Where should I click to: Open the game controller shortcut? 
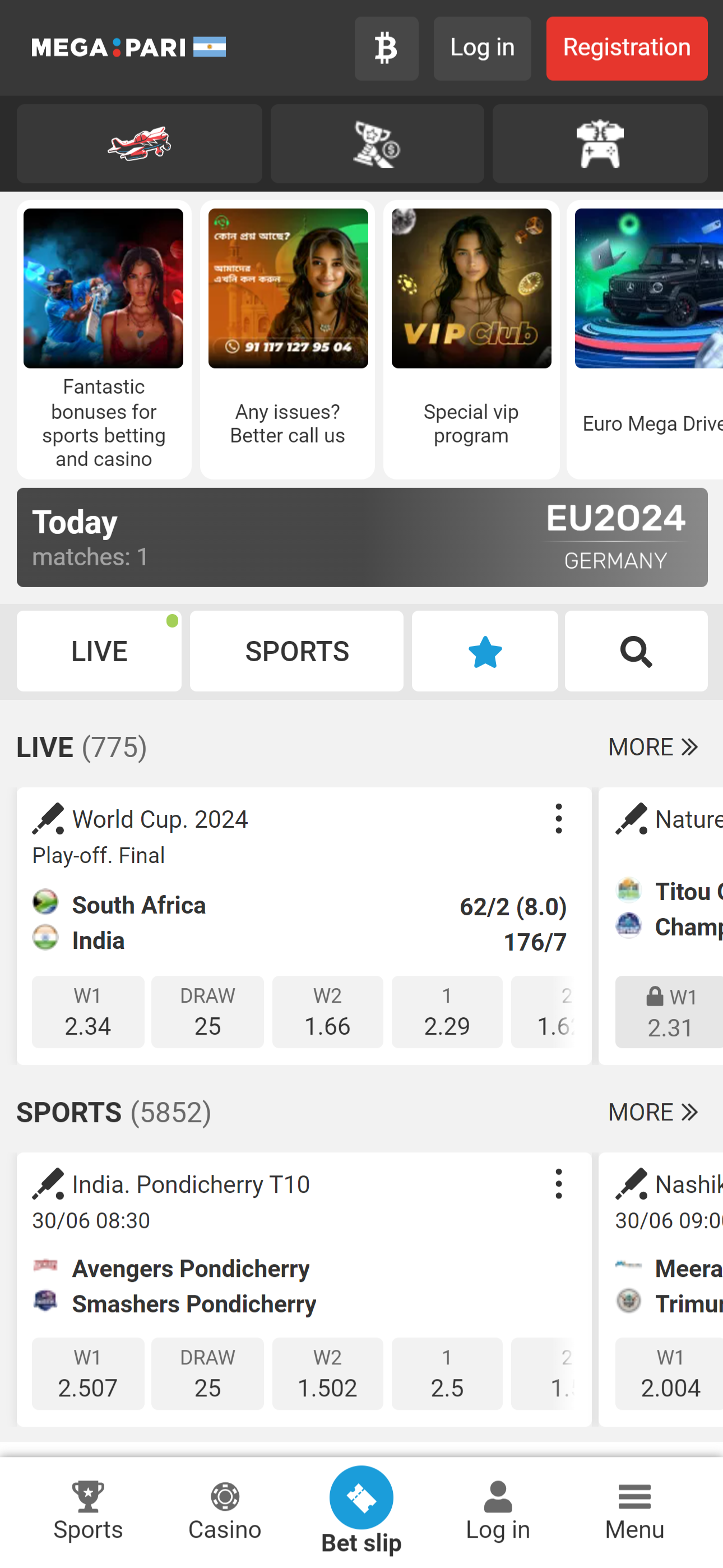click(x=600, y=144)
